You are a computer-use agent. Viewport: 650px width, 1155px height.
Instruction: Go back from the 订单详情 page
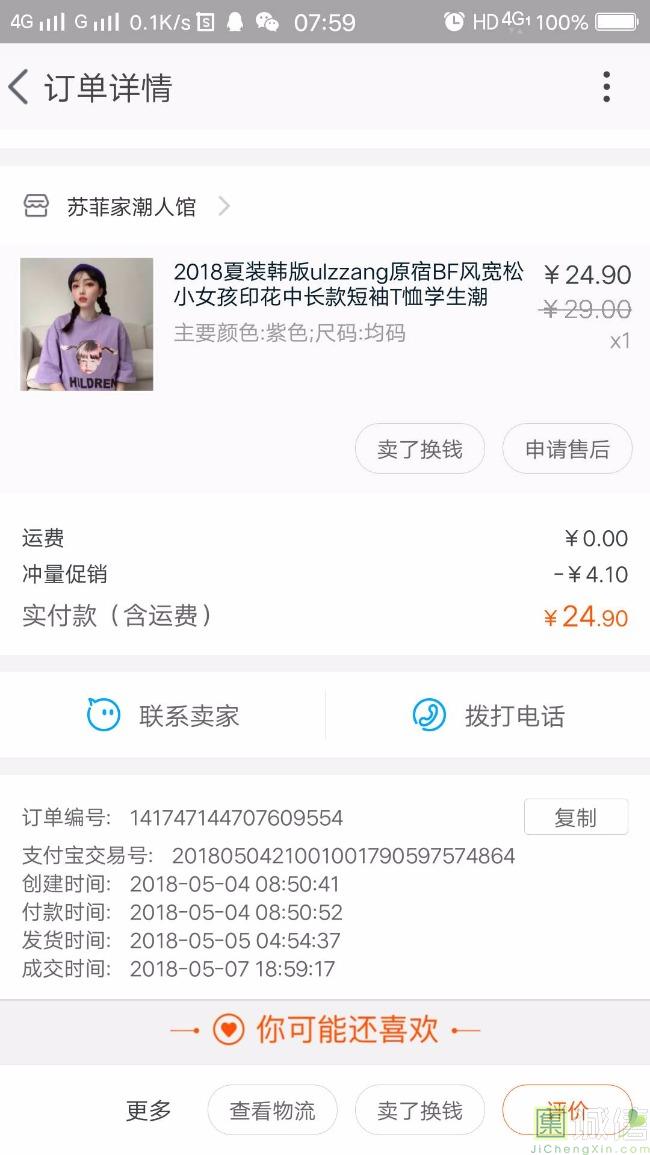tap(20, 88)
